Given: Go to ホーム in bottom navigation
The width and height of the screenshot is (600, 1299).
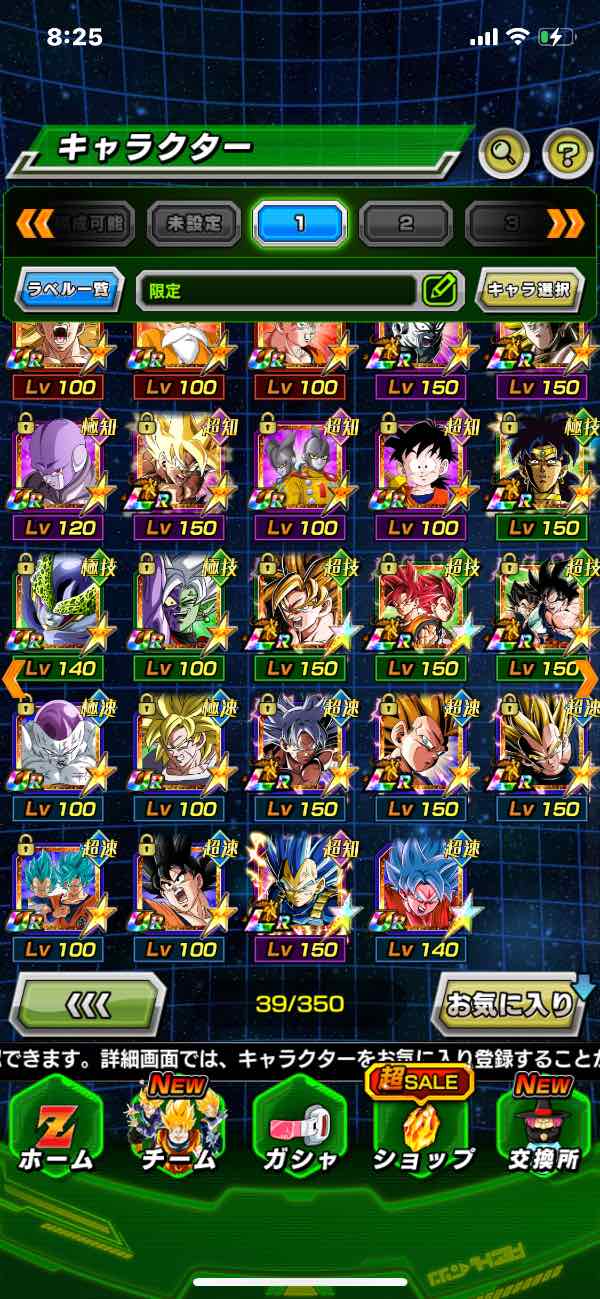Looking at the screenshot, I should point(55,1130).
